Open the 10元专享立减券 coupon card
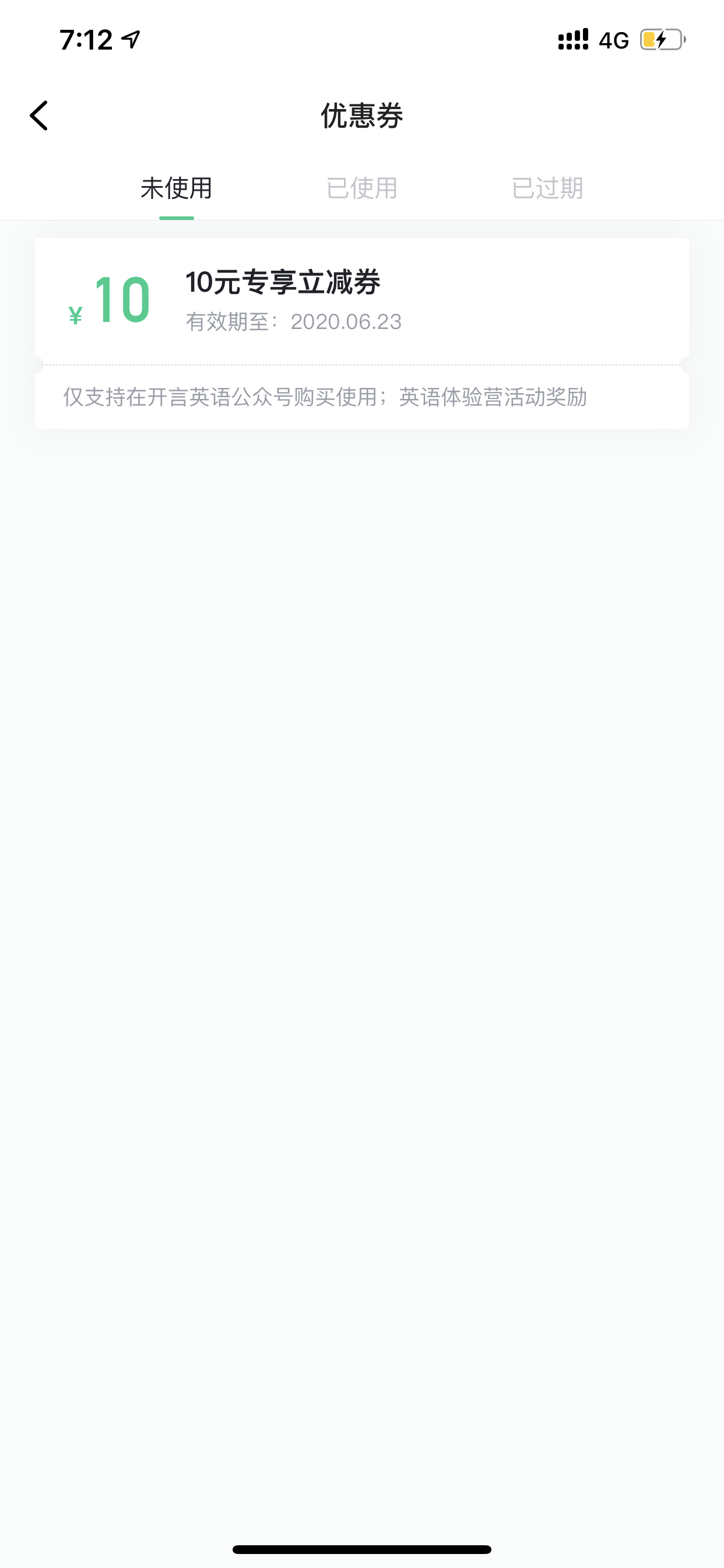This screenshot has height=1568, width=724. 362,333
